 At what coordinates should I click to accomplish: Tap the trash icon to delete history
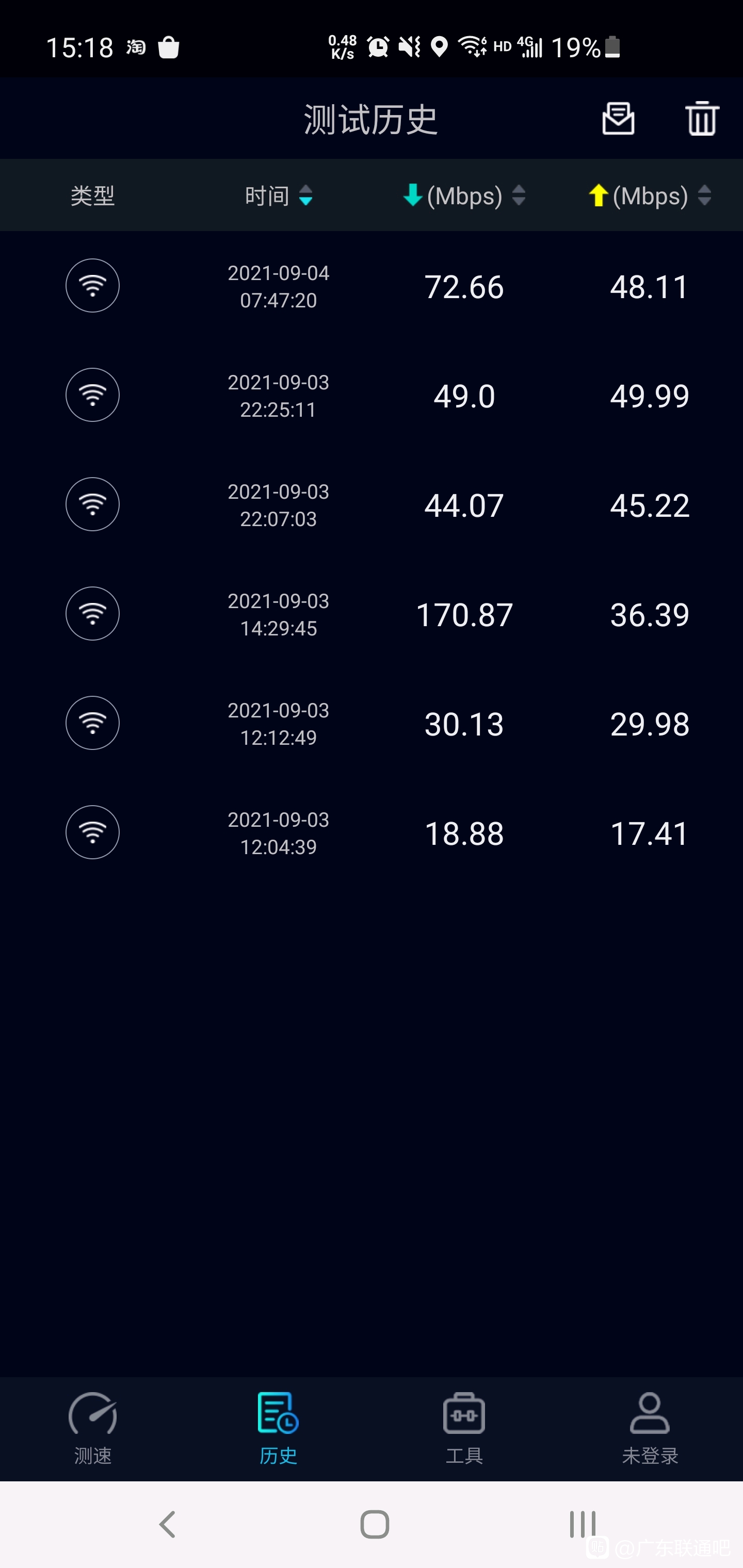702,118
